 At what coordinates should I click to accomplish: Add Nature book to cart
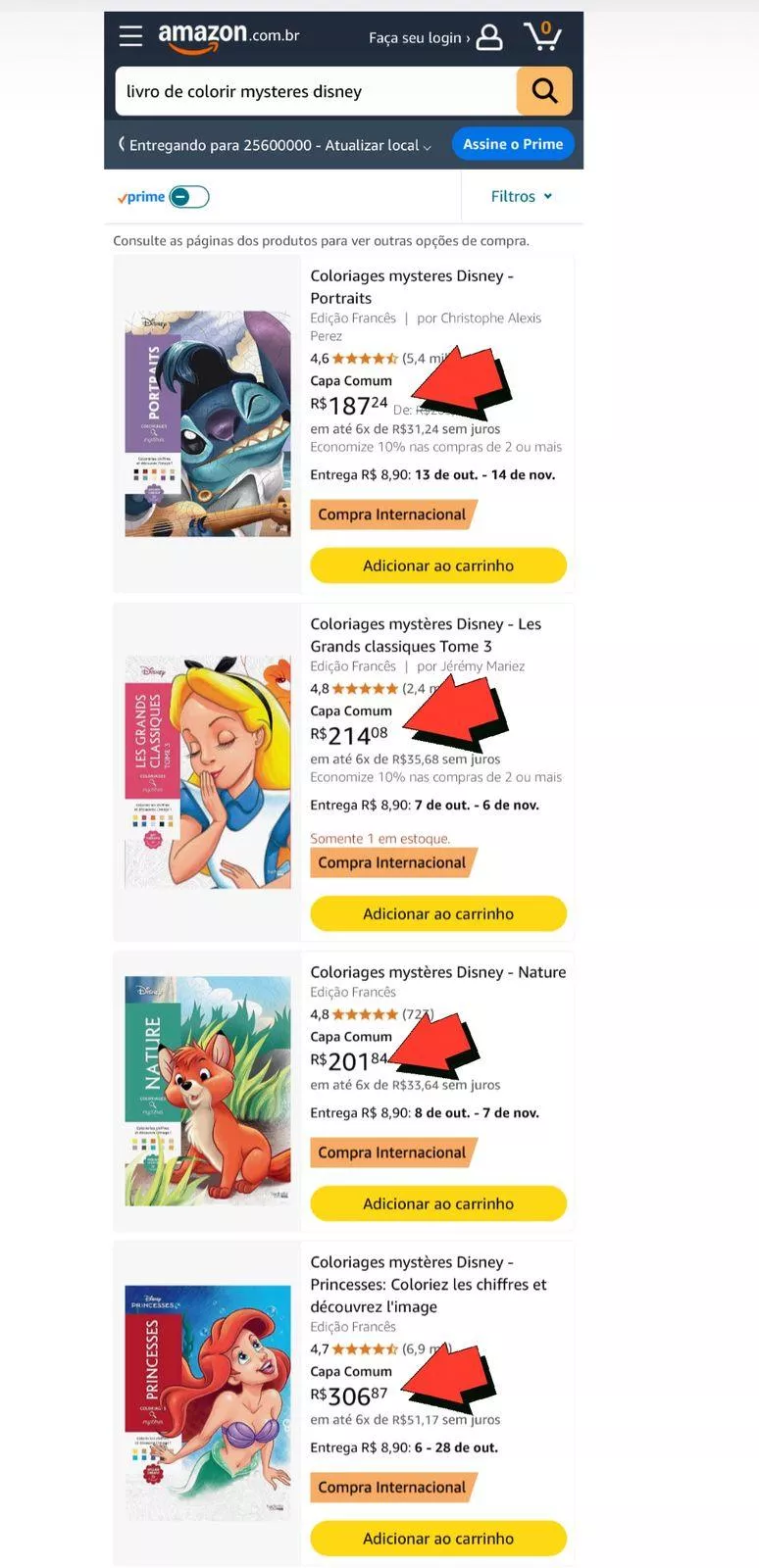pyautogui.click(x=438, y=1203)
